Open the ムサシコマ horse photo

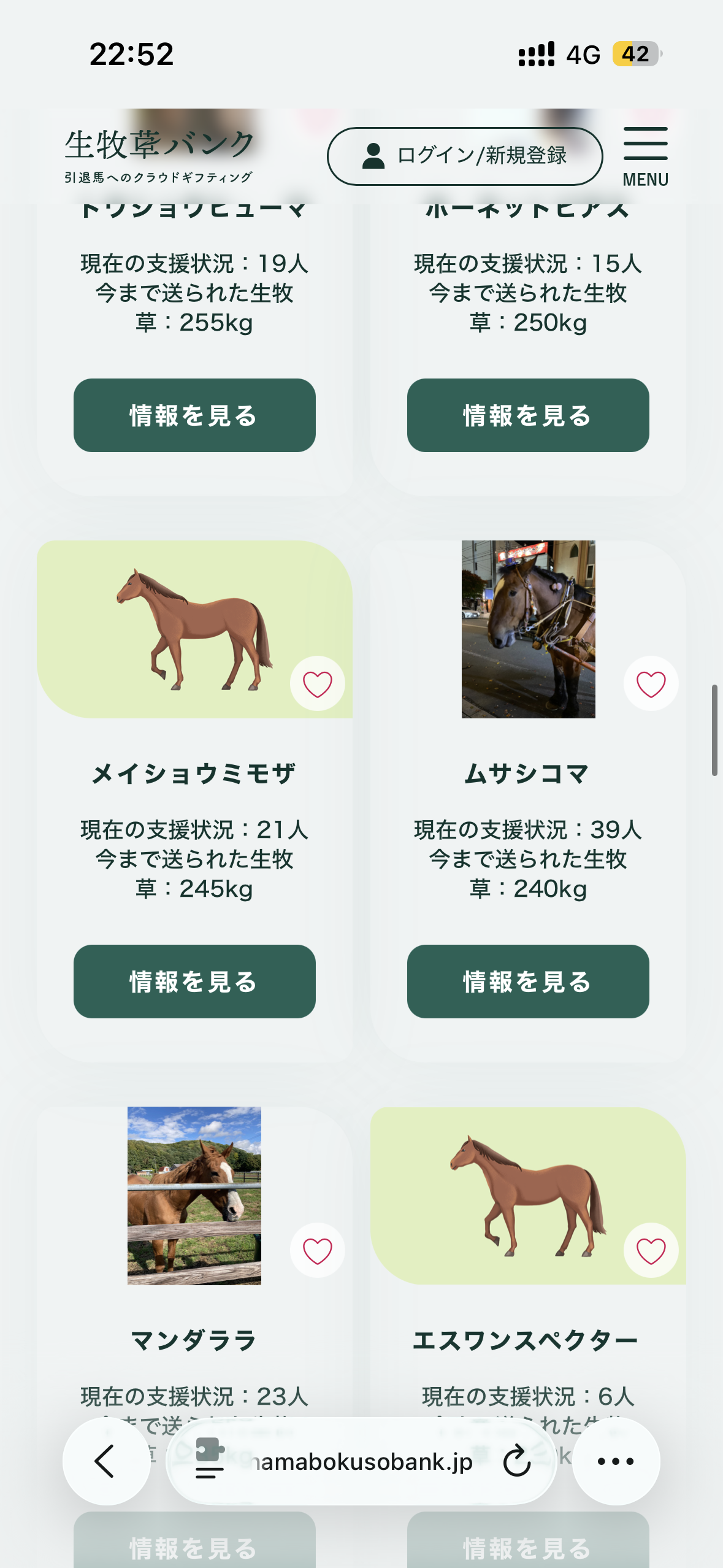coord(528,629)
